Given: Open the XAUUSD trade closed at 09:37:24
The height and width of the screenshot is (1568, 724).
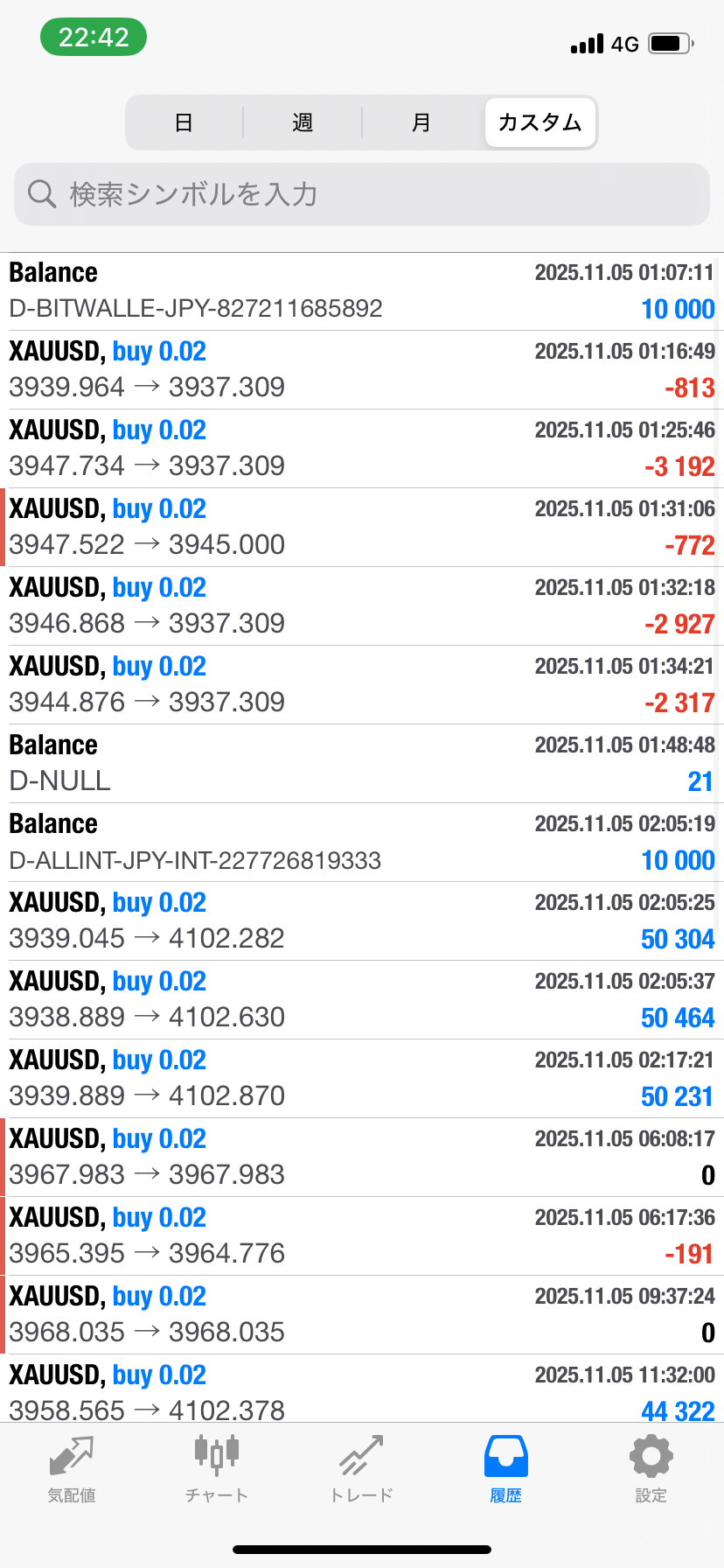Looking at the screenshot, I should [x=362, y=1315].
